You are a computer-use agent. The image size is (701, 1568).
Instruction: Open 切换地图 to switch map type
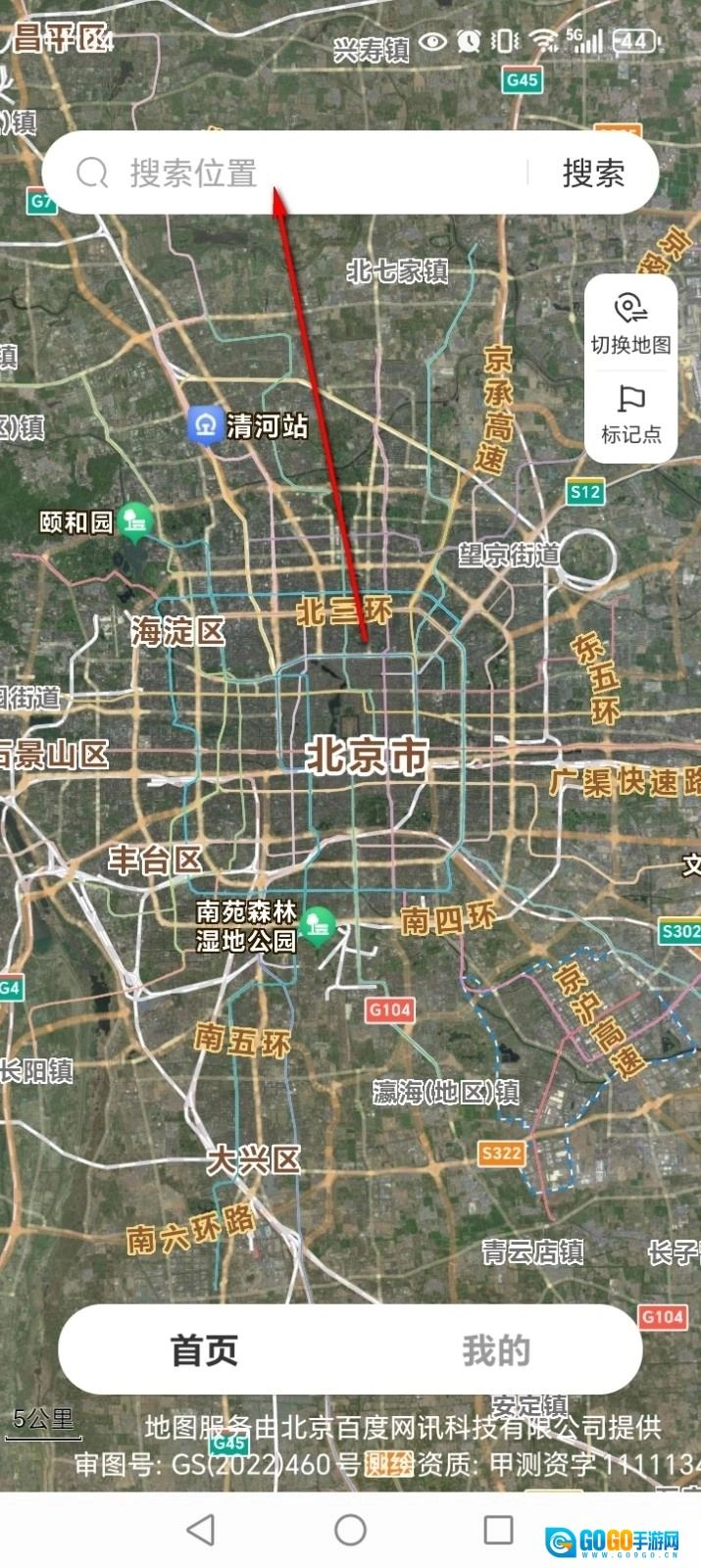630,322
